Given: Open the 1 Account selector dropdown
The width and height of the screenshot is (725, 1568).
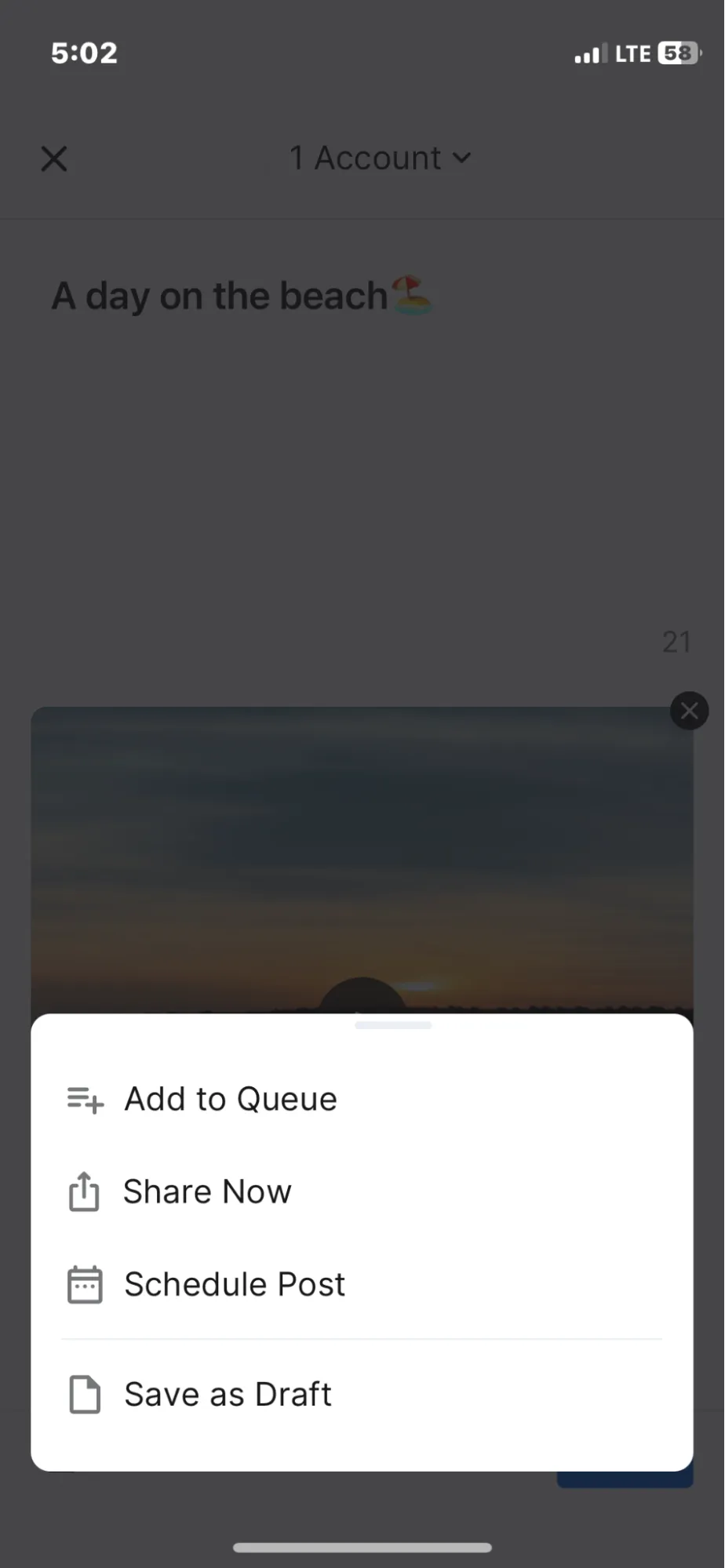Looking at the screenshot, I should [x=364, y=158].
